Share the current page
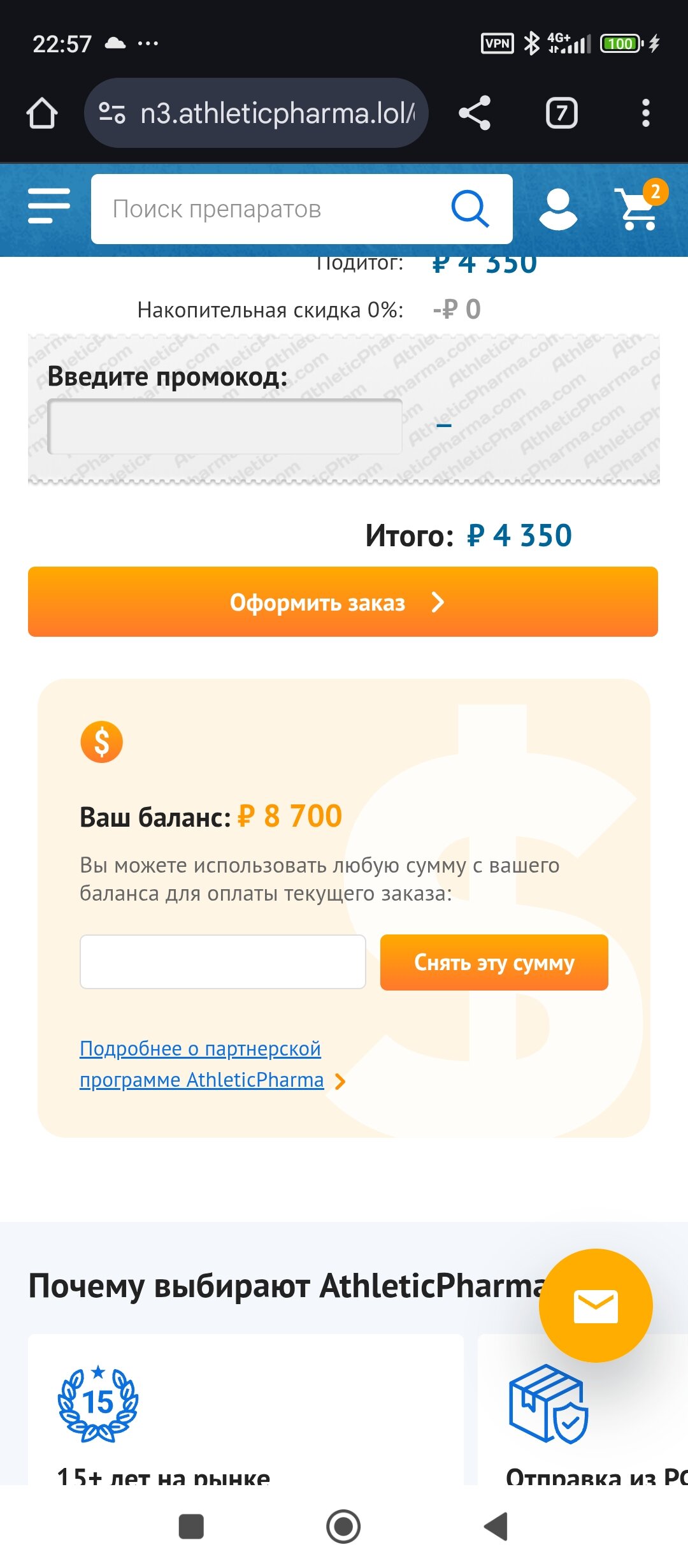Image resolution: width=688 pixels, height=1568 pixels. [x=475, y=113]
